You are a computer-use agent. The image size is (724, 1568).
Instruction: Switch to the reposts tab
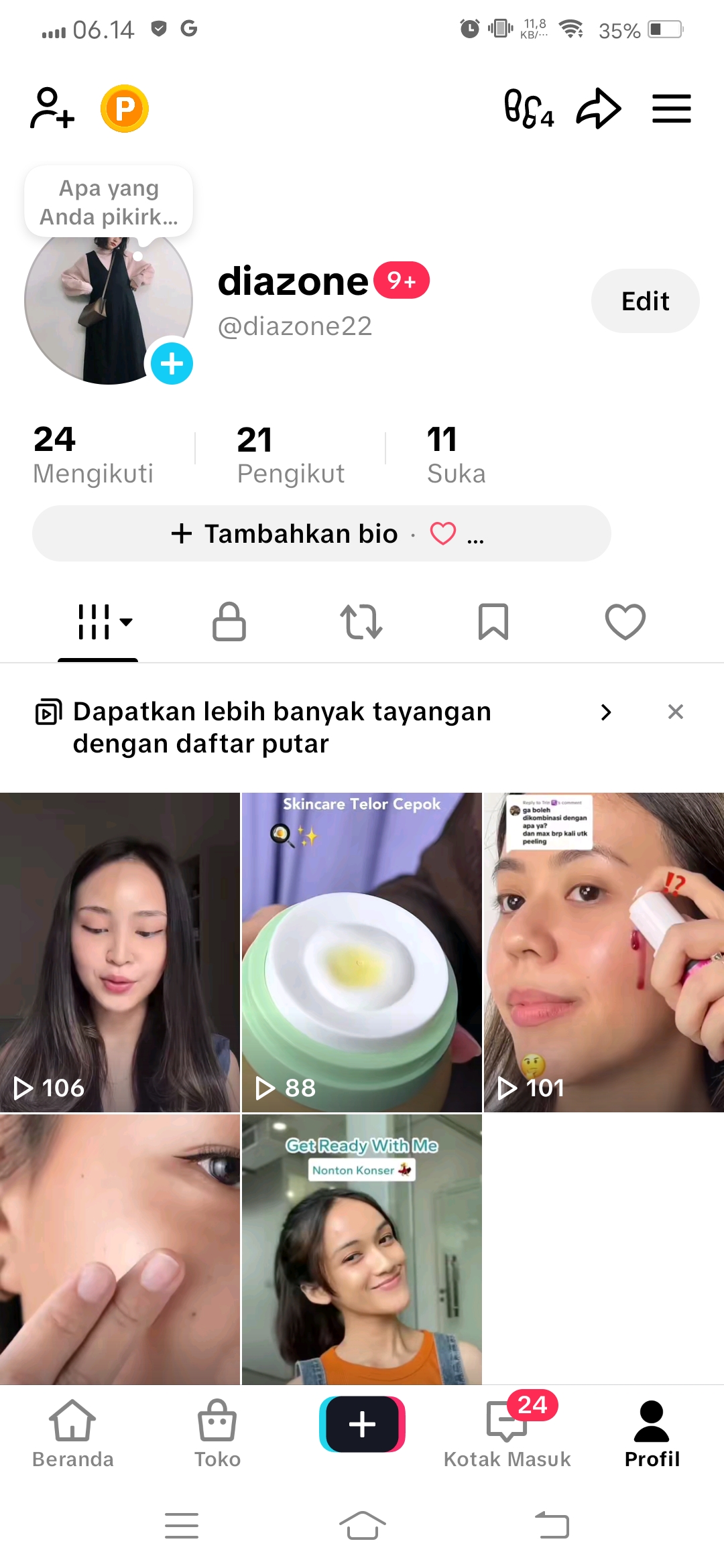click(361, 622)
